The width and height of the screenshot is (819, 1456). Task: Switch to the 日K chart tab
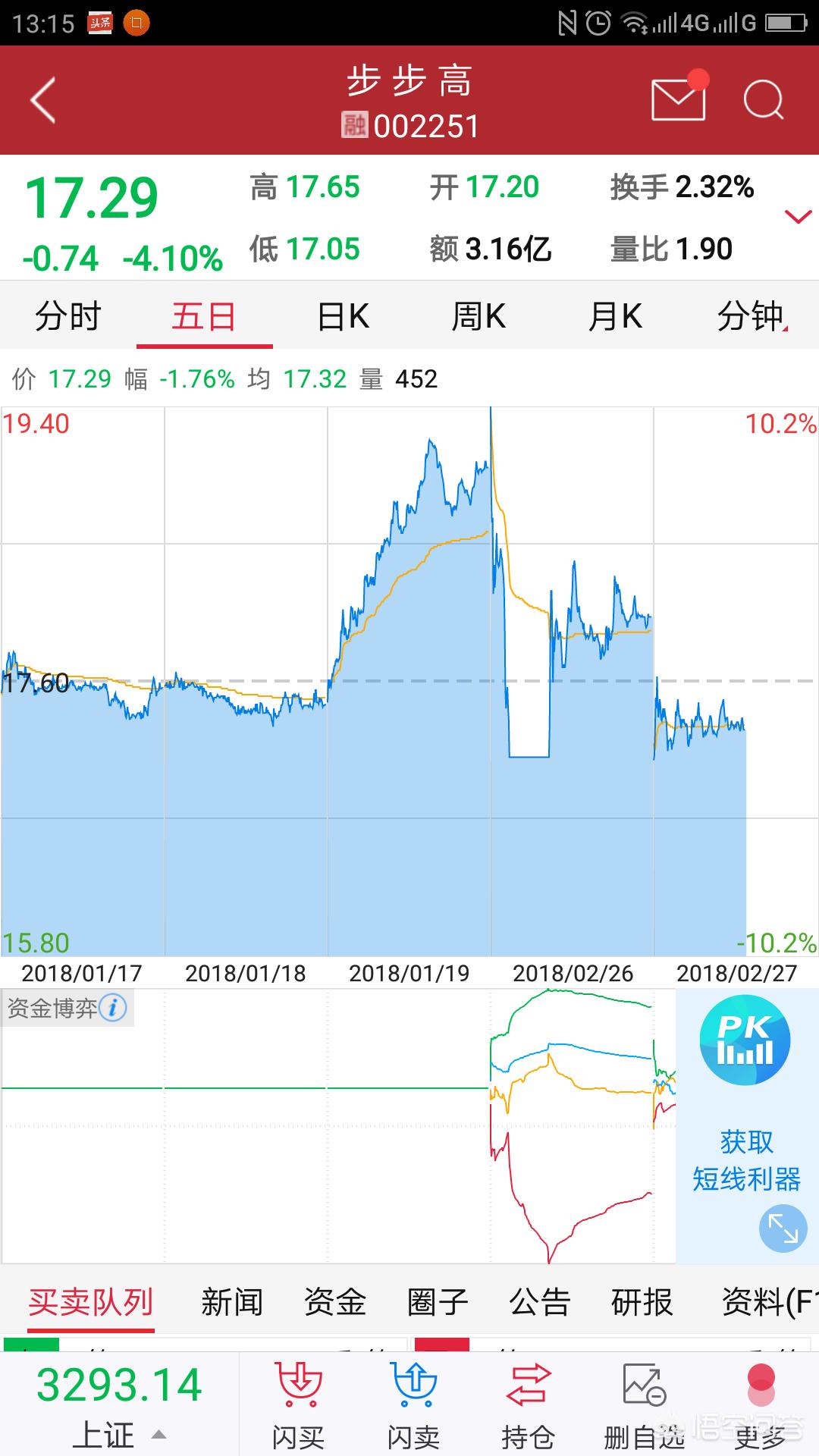click(x=343, y=315)
